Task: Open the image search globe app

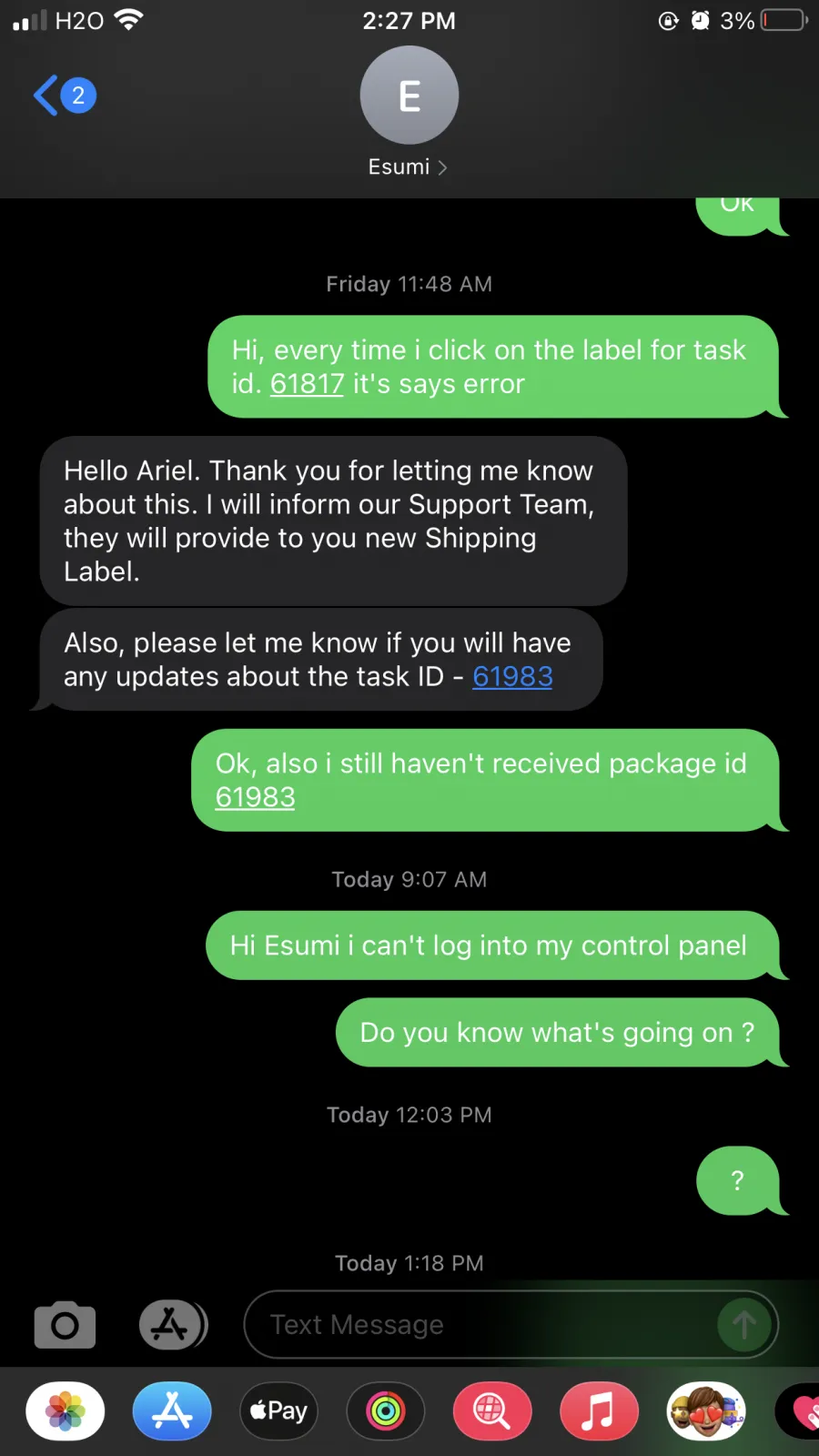Action: tap(492, 1411)
